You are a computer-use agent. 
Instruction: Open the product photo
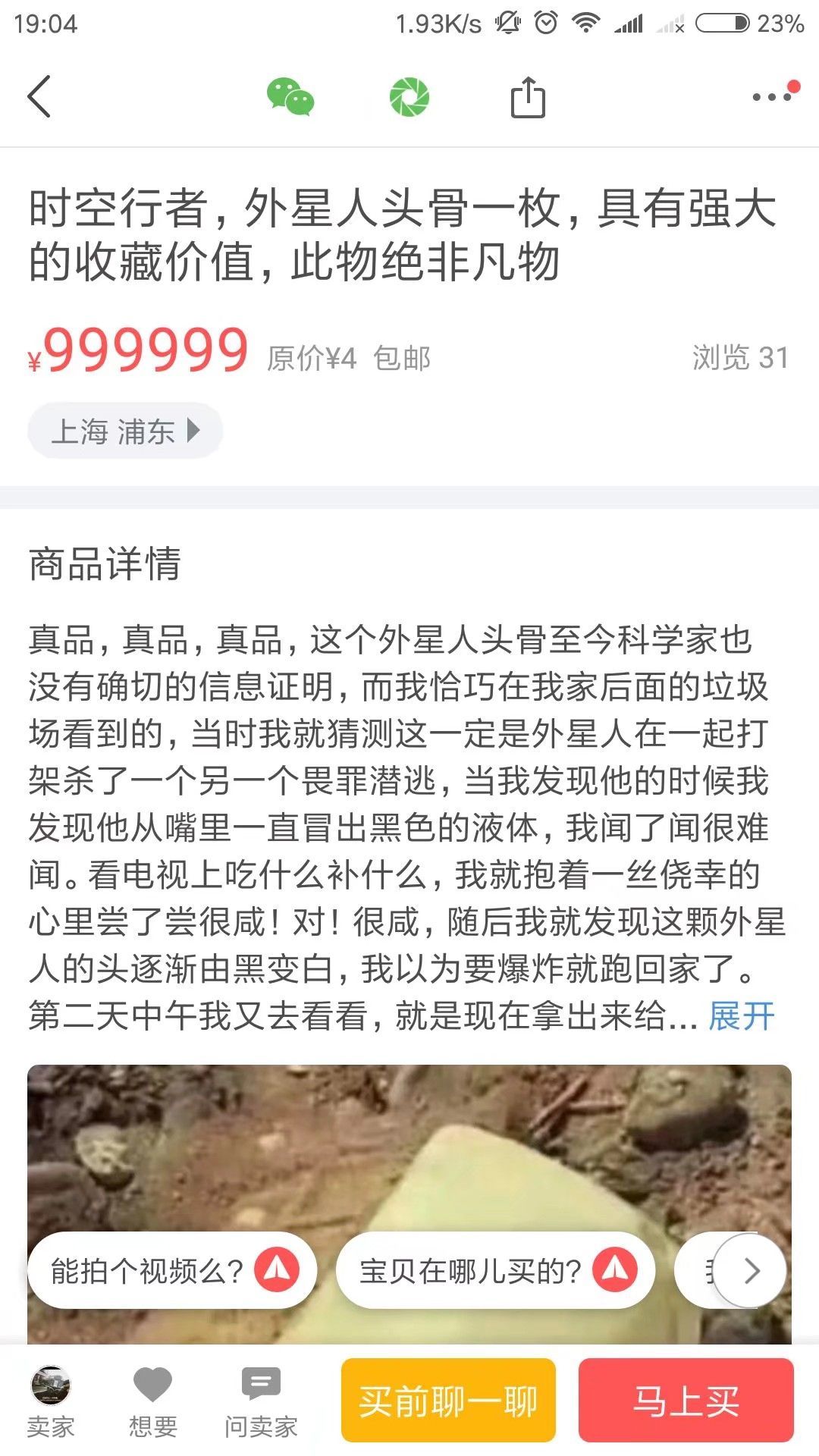409,1153
